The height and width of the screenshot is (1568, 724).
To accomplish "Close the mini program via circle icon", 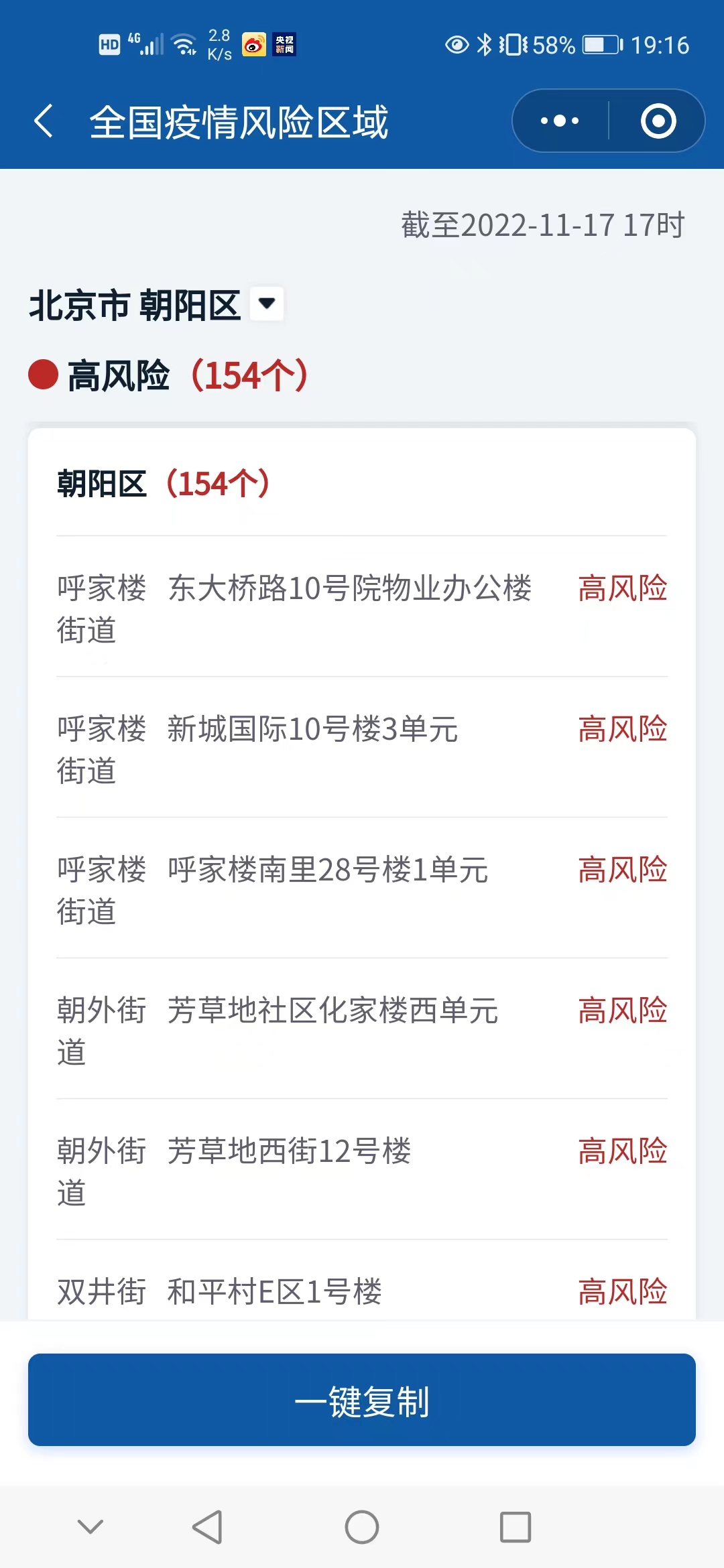I will pos(658,121).
